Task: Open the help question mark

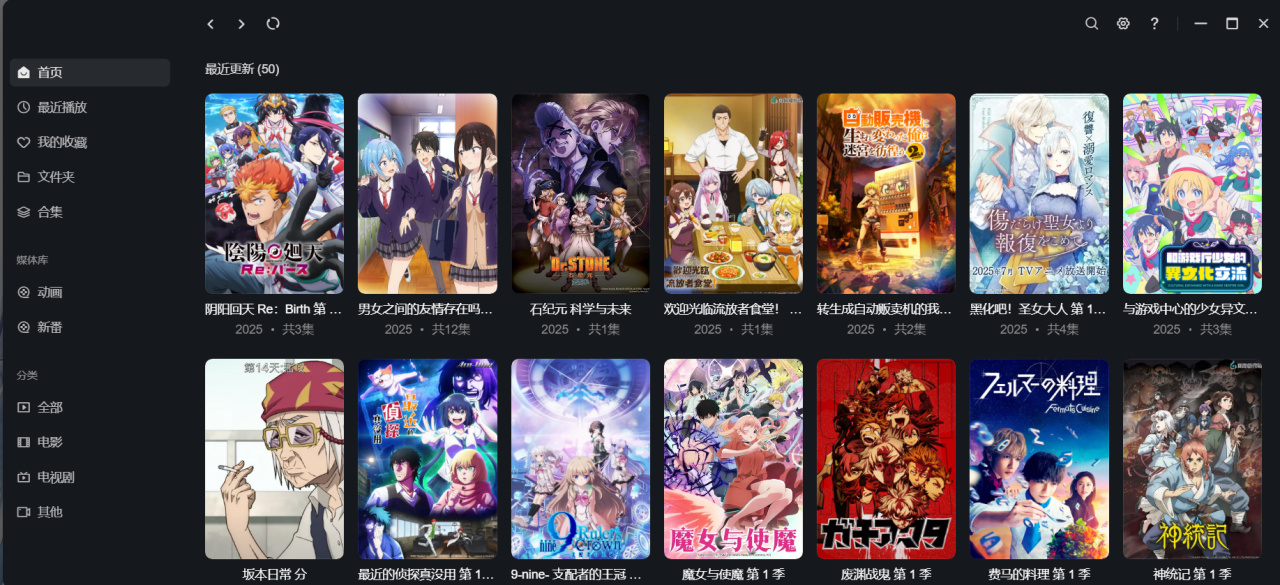Action: (1154, 24)
